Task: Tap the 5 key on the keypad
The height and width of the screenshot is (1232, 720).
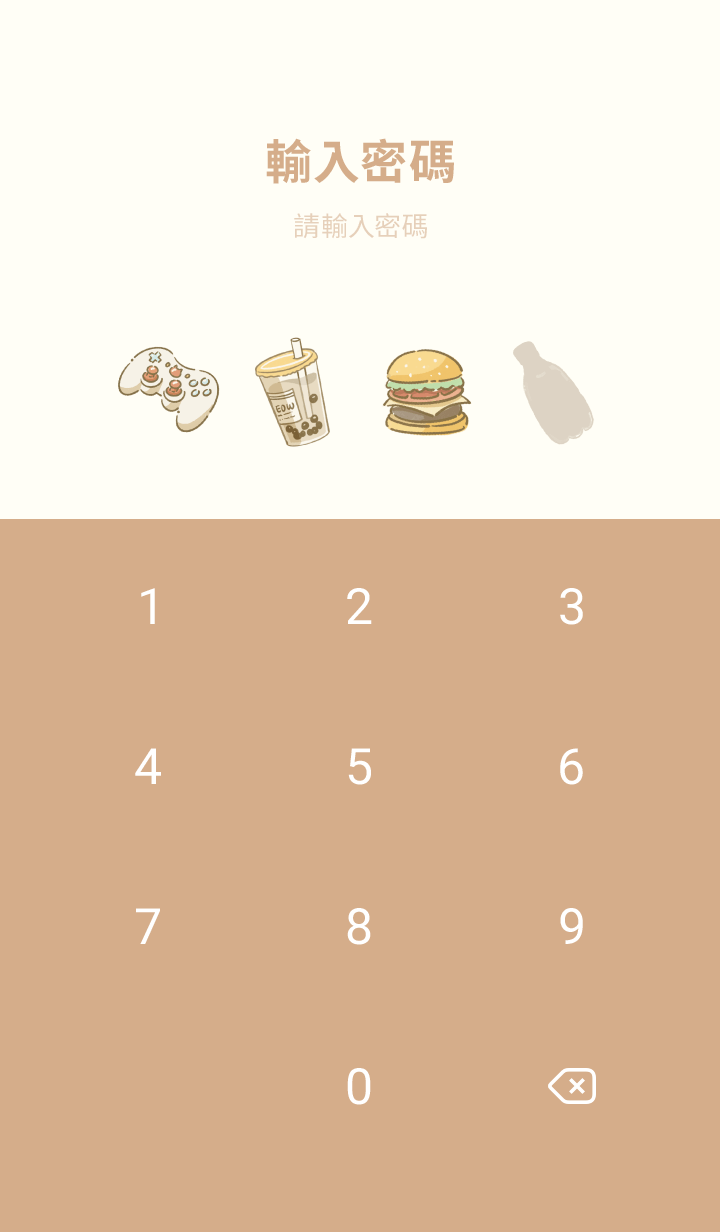Action: 359,767
